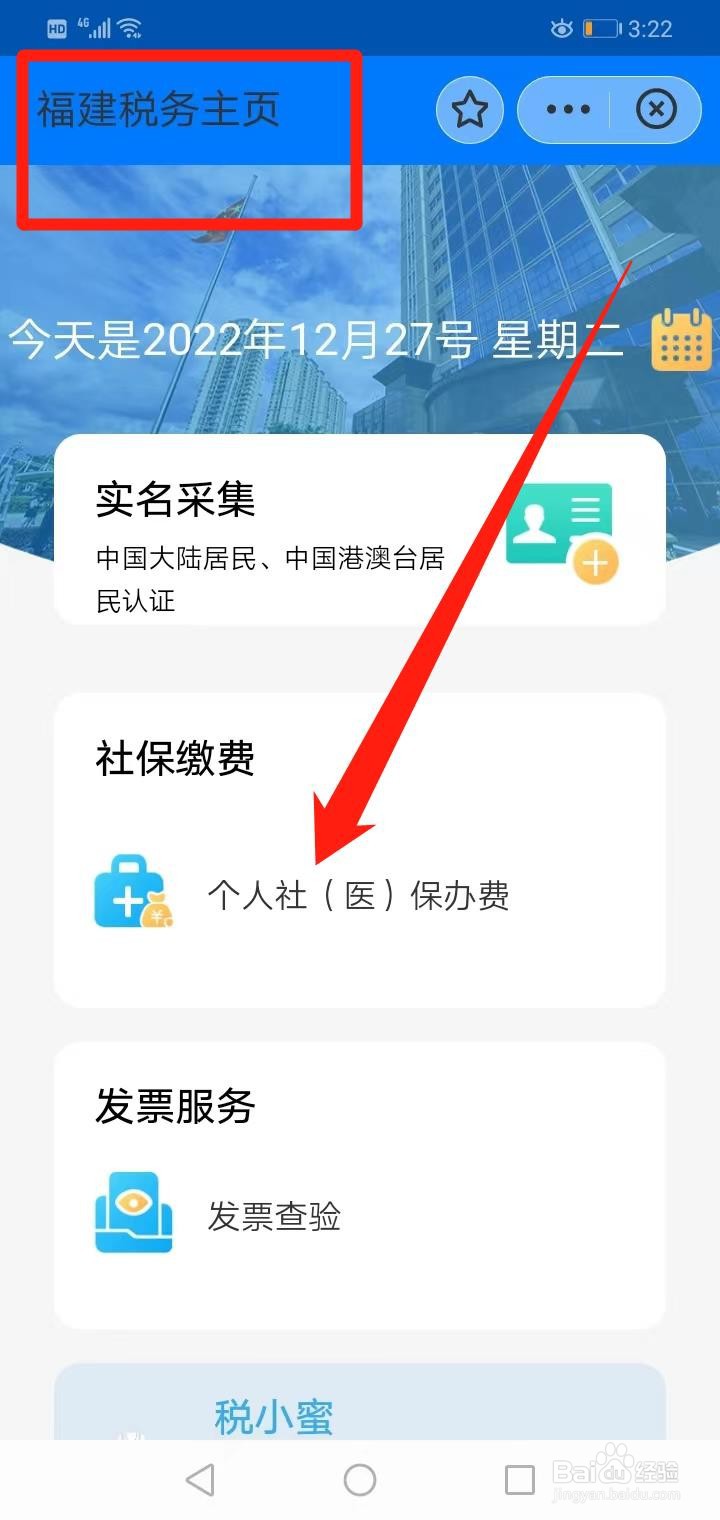Tap the Android back navigation button
The height and width of the screenshot is (1520, 720).
click(200, 1478)
